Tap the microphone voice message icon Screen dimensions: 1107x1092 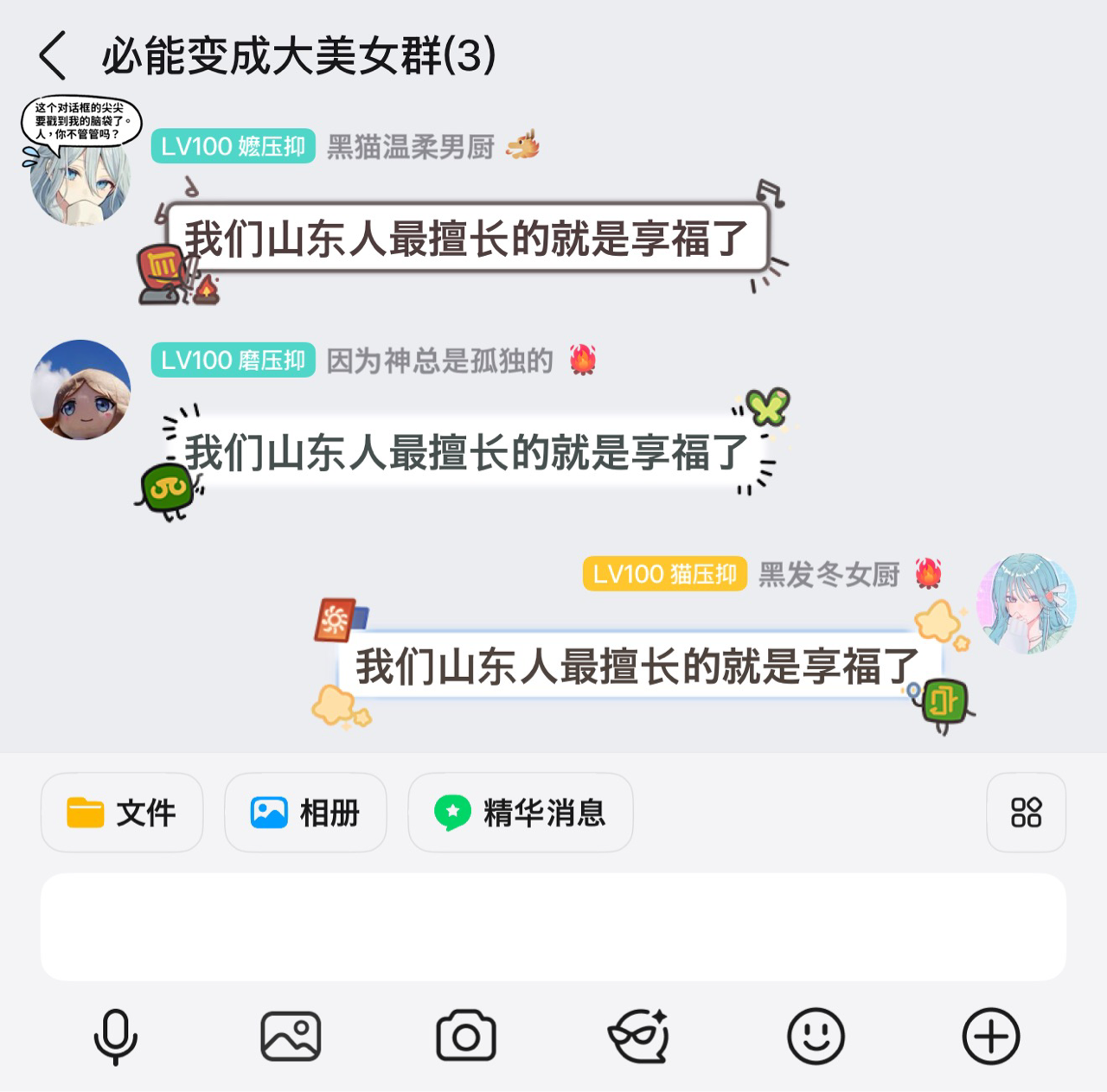(x=116, y=1036)
